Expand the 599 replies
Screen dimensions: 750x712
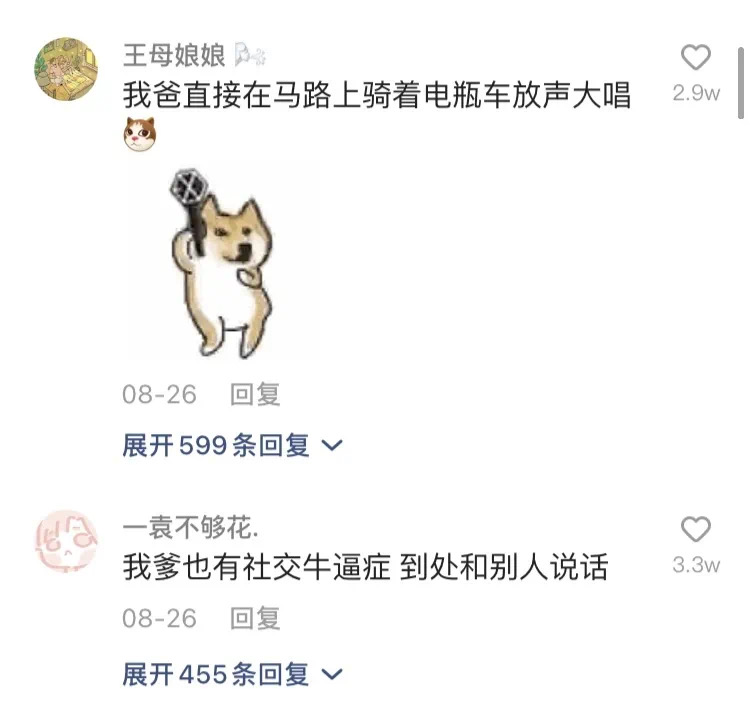click(x=232, y=446)
